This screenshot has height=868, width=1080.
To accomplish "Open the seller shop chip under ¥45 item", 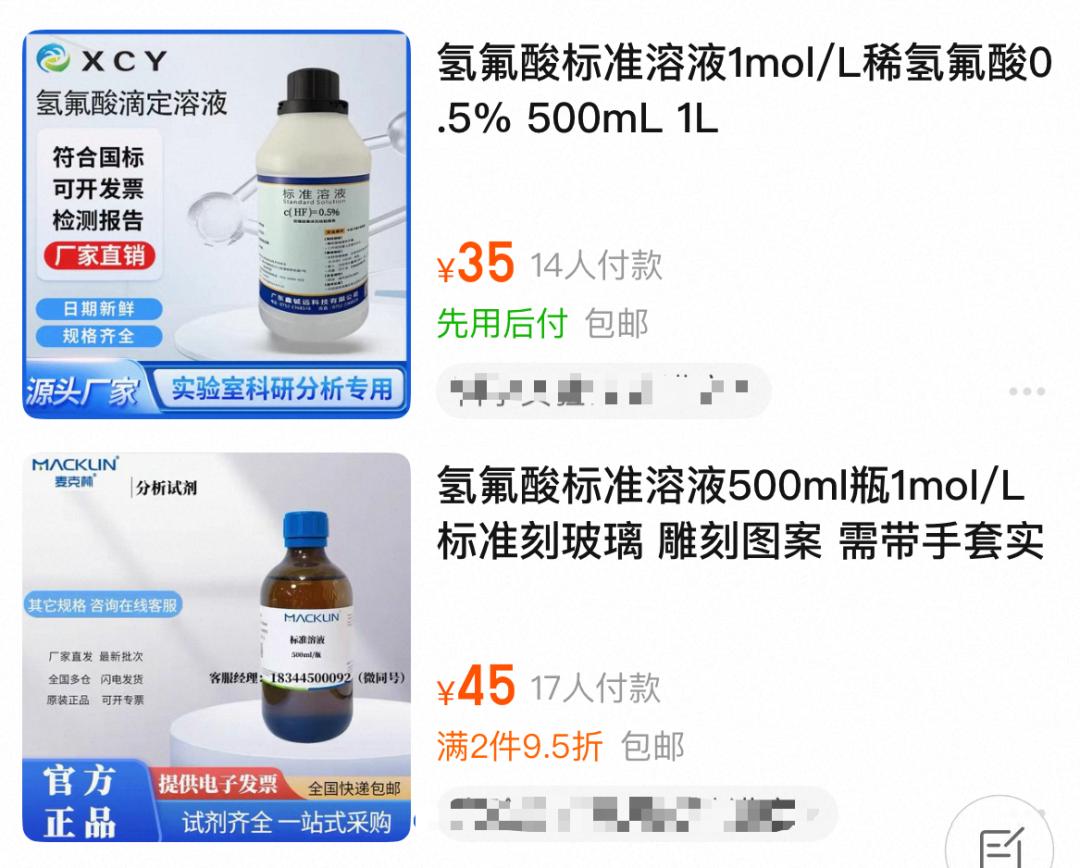I will 636,812.
